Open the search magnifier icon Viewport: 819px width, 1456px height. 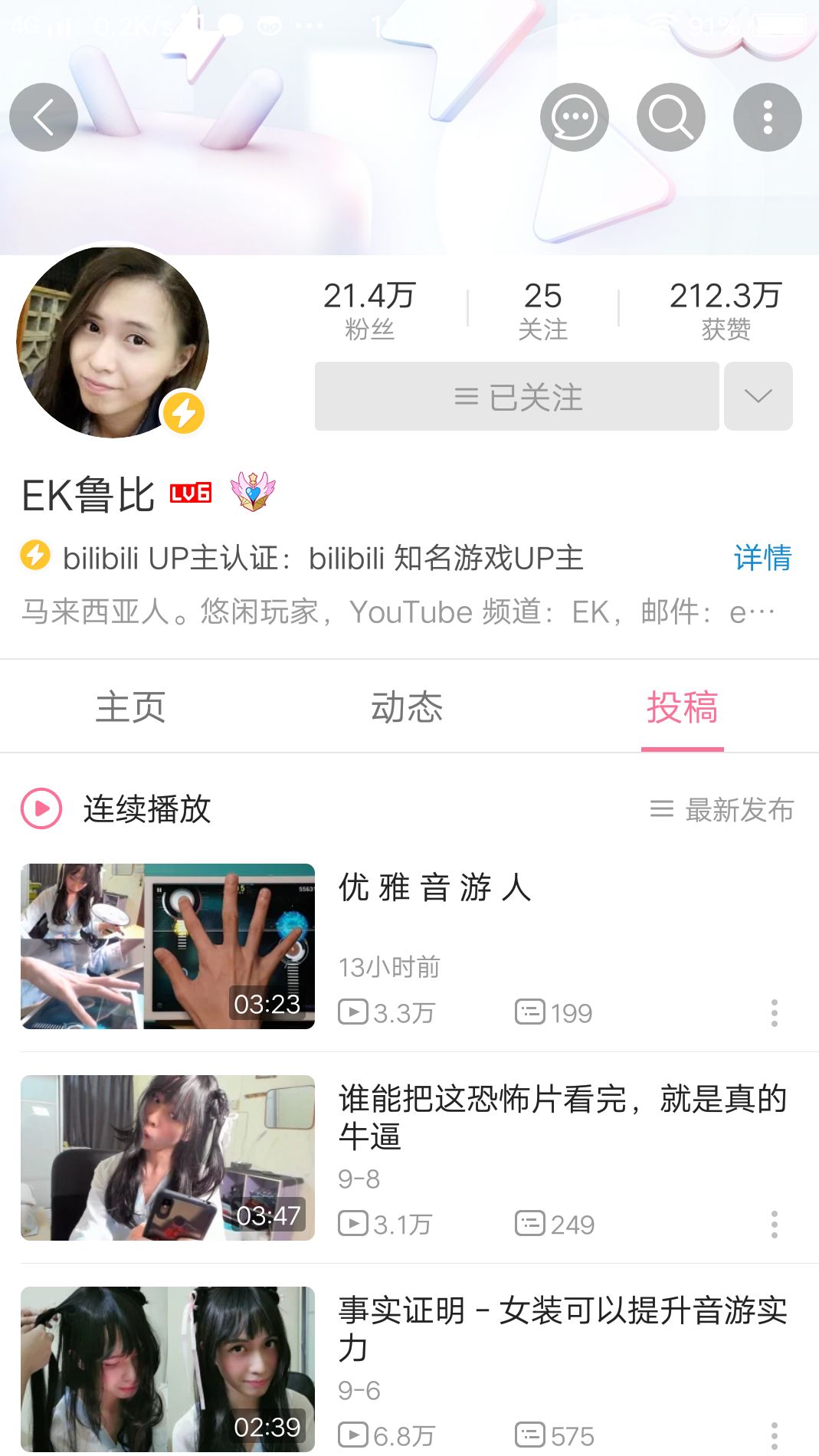click(670, 117)
